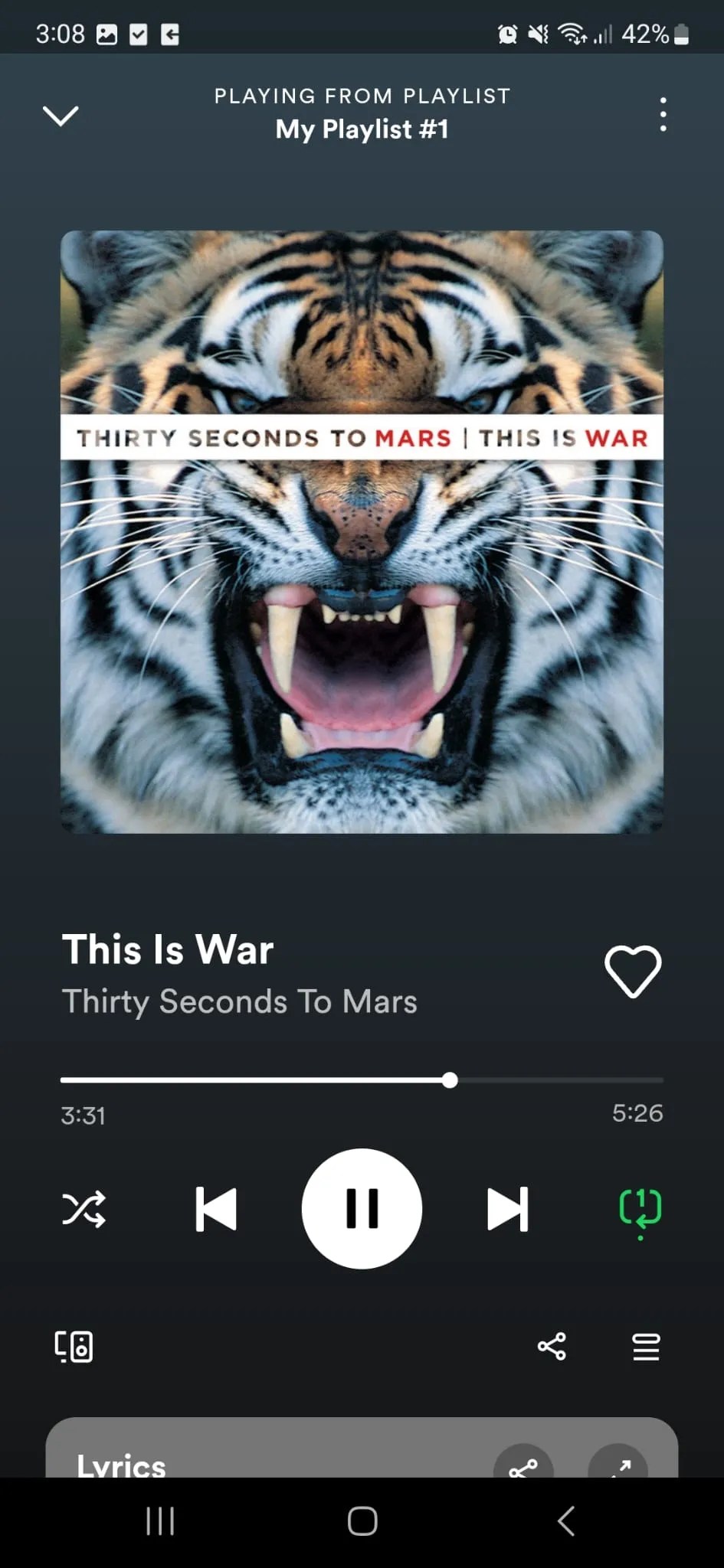The width and height of the screenshot is (724, 1568).
Task: Change the repeat-one setting
Action: 640,1209
